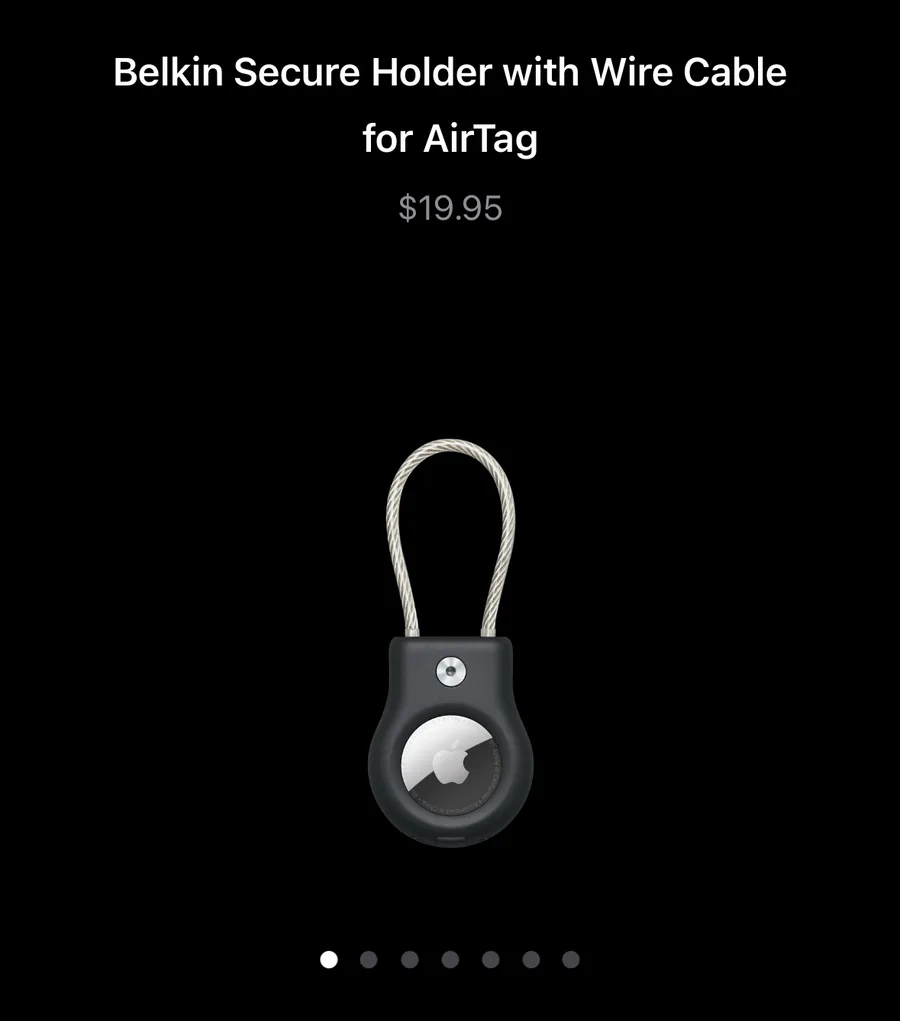
Task: Go to the last gallery page dot
Action: [x=571, y=959]
